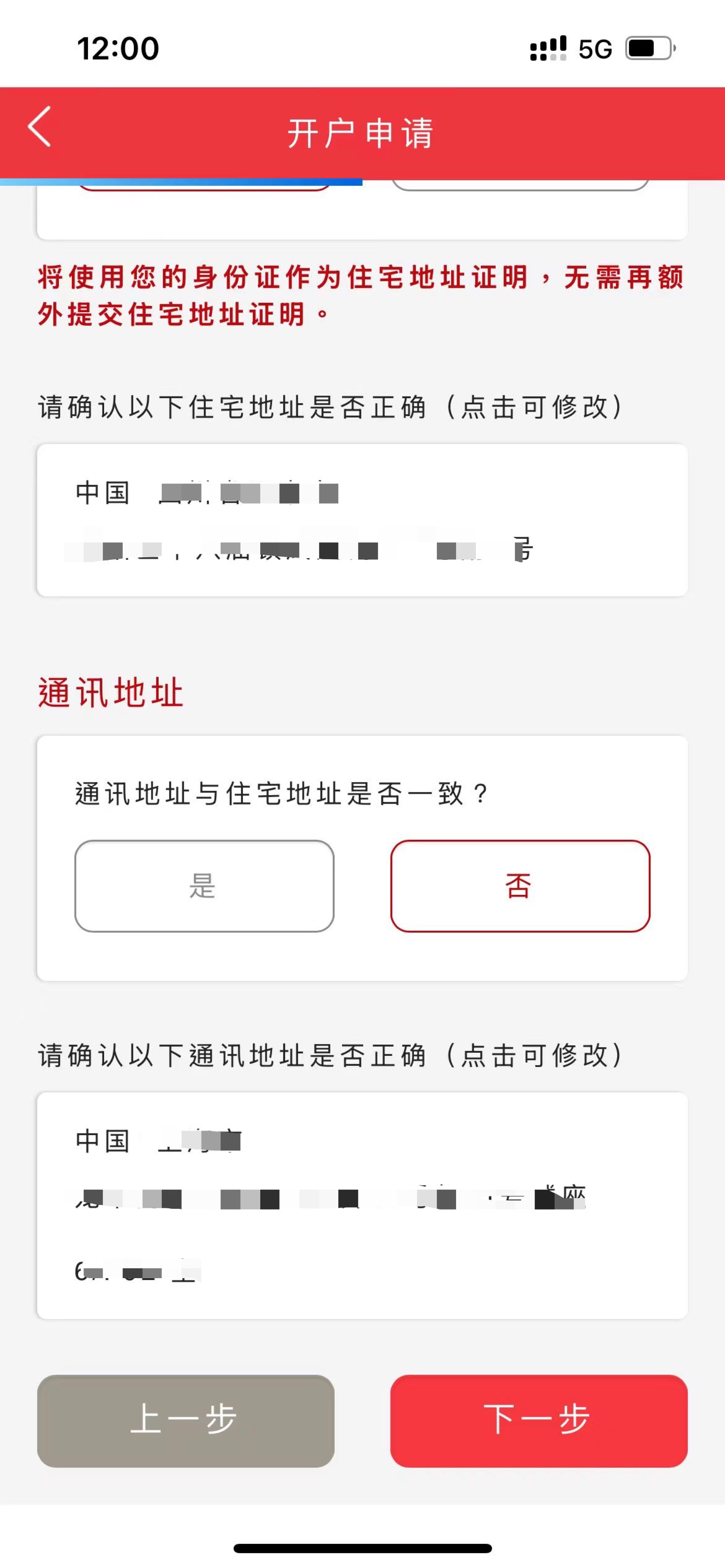725x1568 pixels.
Task: Tap the back arrow in the header
Action: 39,128
